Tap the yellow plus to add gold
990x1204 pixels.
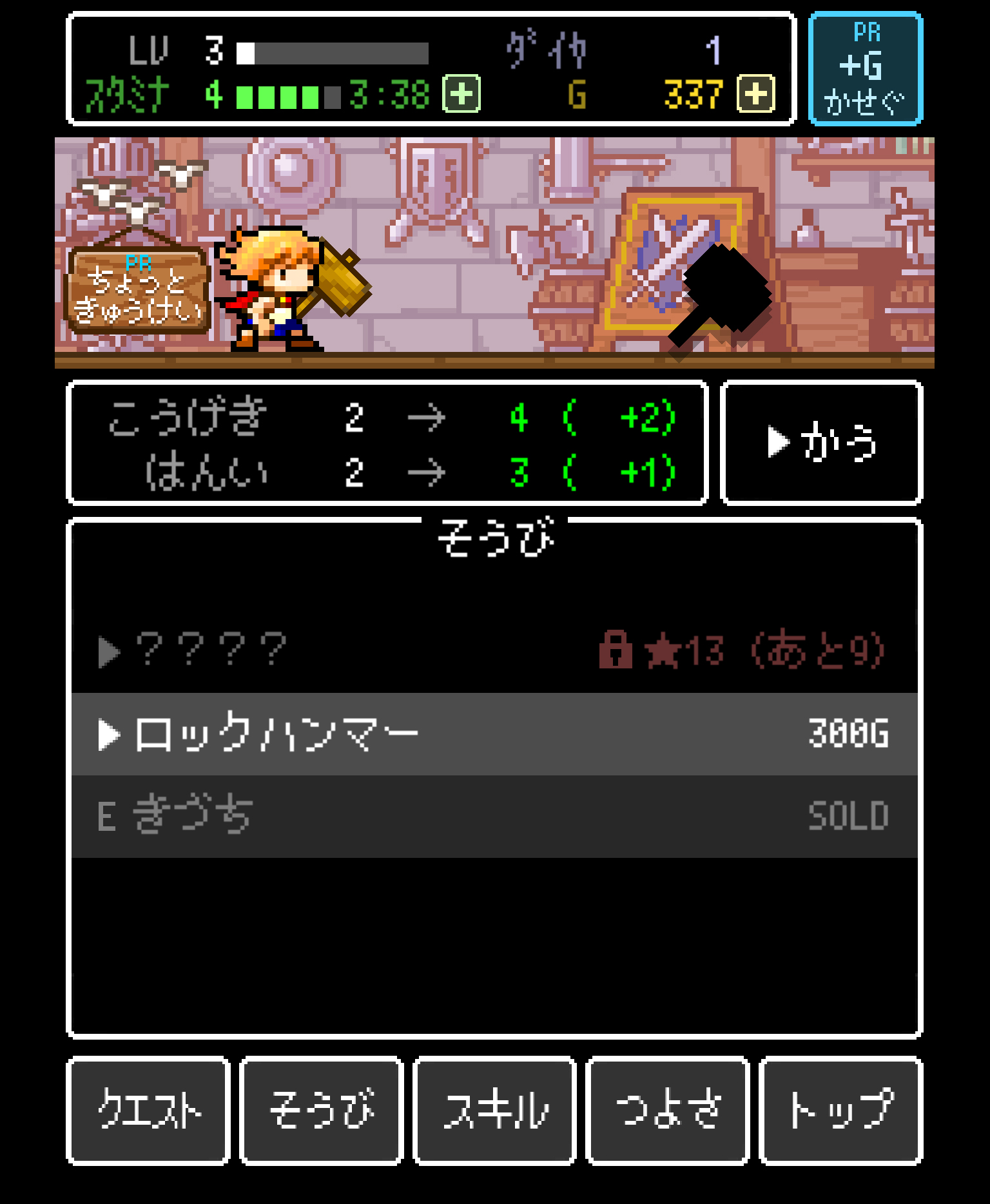[x=755, y=94]
